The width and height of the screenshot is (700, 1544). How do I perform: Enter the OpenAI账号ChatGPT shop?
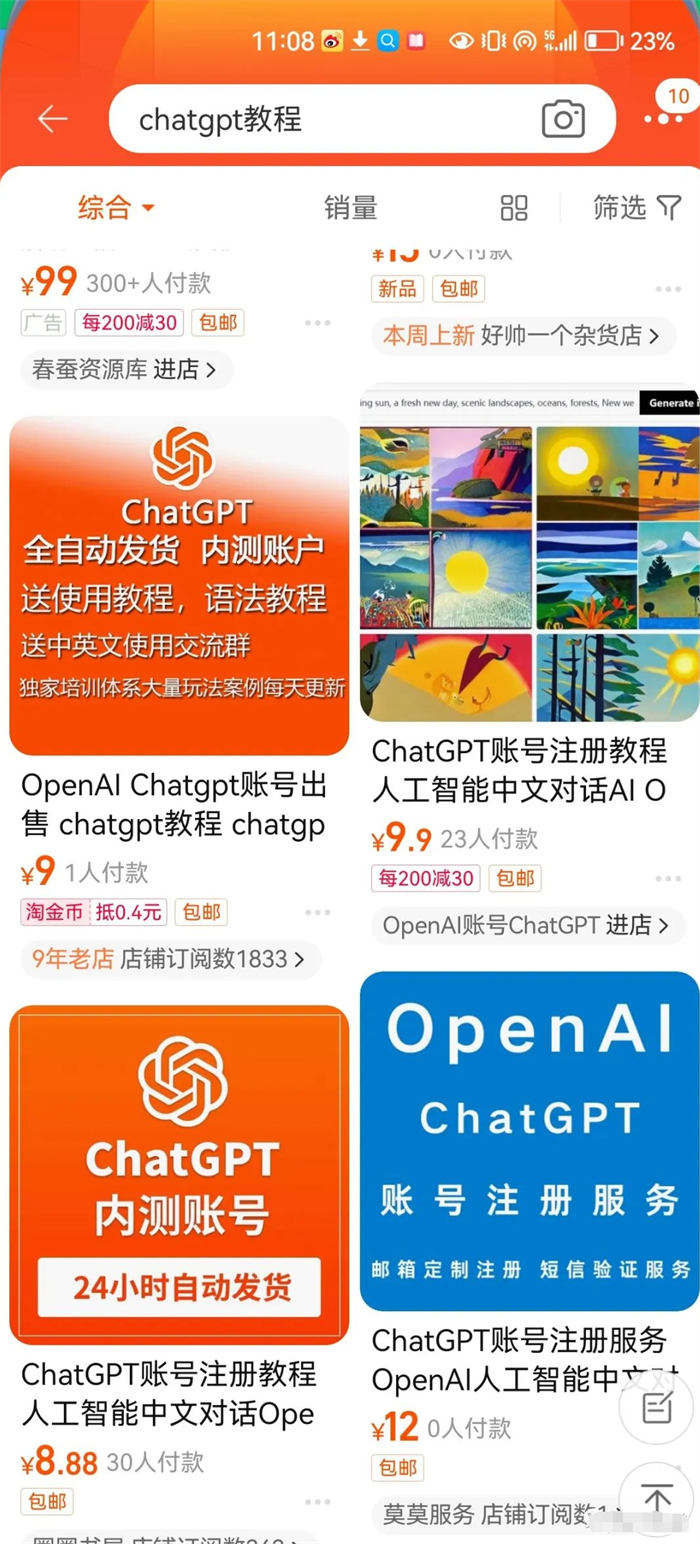tap(526, 925)
